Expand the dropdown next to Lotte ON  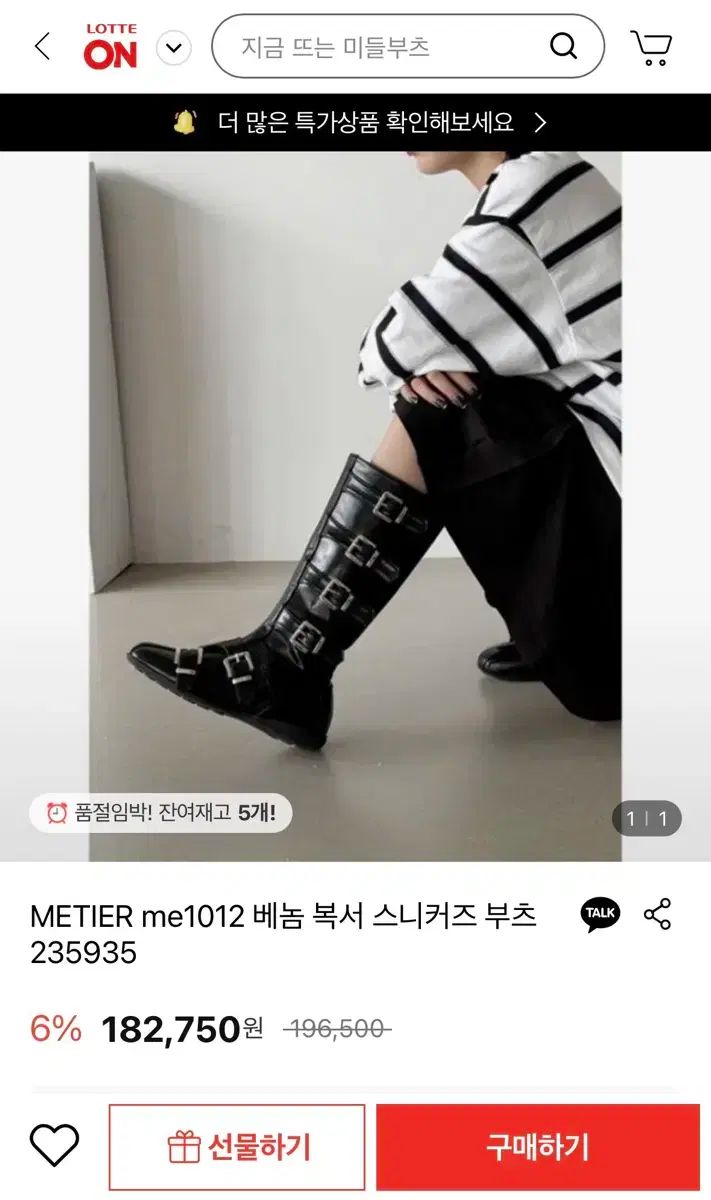pos(174,47)
